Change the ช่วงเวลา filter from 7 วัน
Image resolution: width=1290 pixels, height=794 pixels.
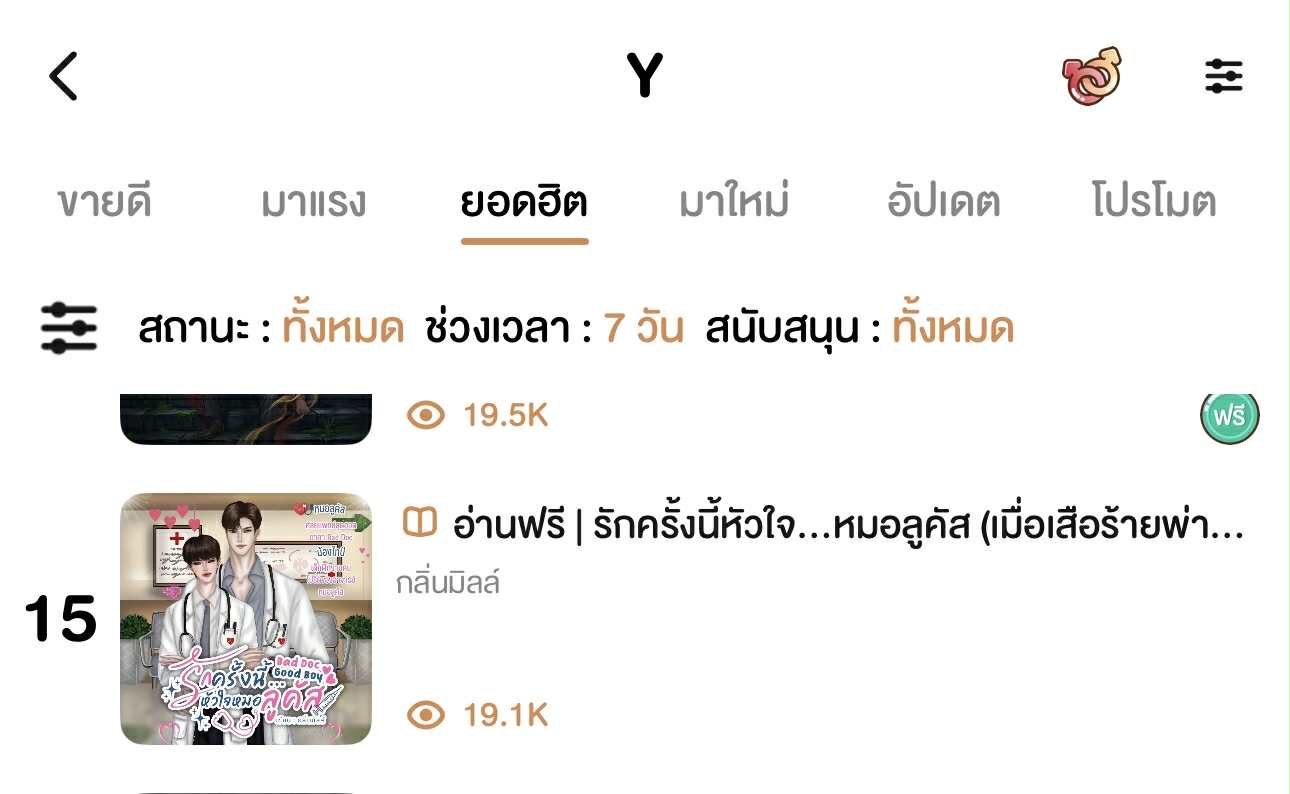click(x=643, y=328)
